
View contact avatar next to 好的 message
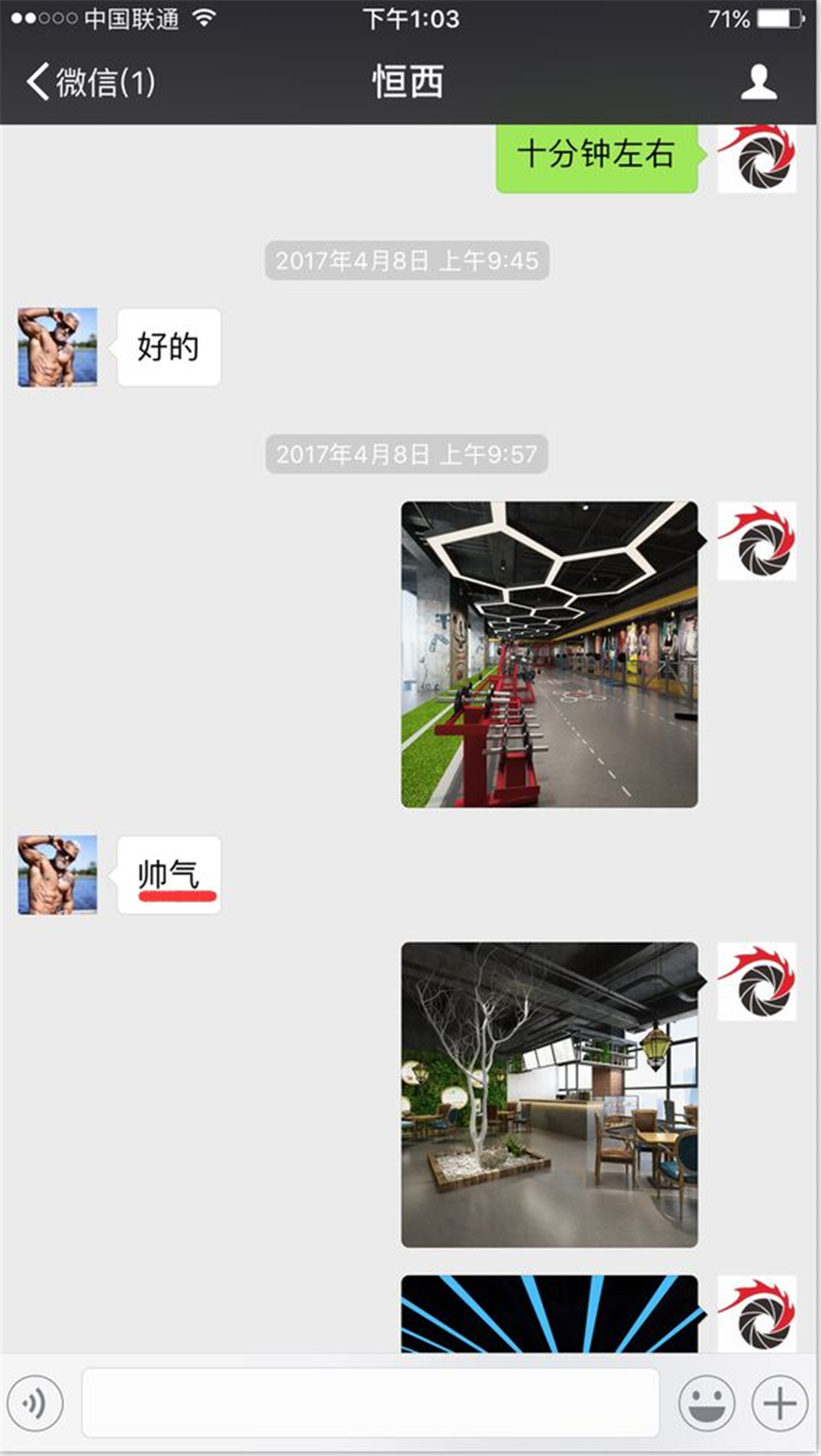[x=57, y=348]
